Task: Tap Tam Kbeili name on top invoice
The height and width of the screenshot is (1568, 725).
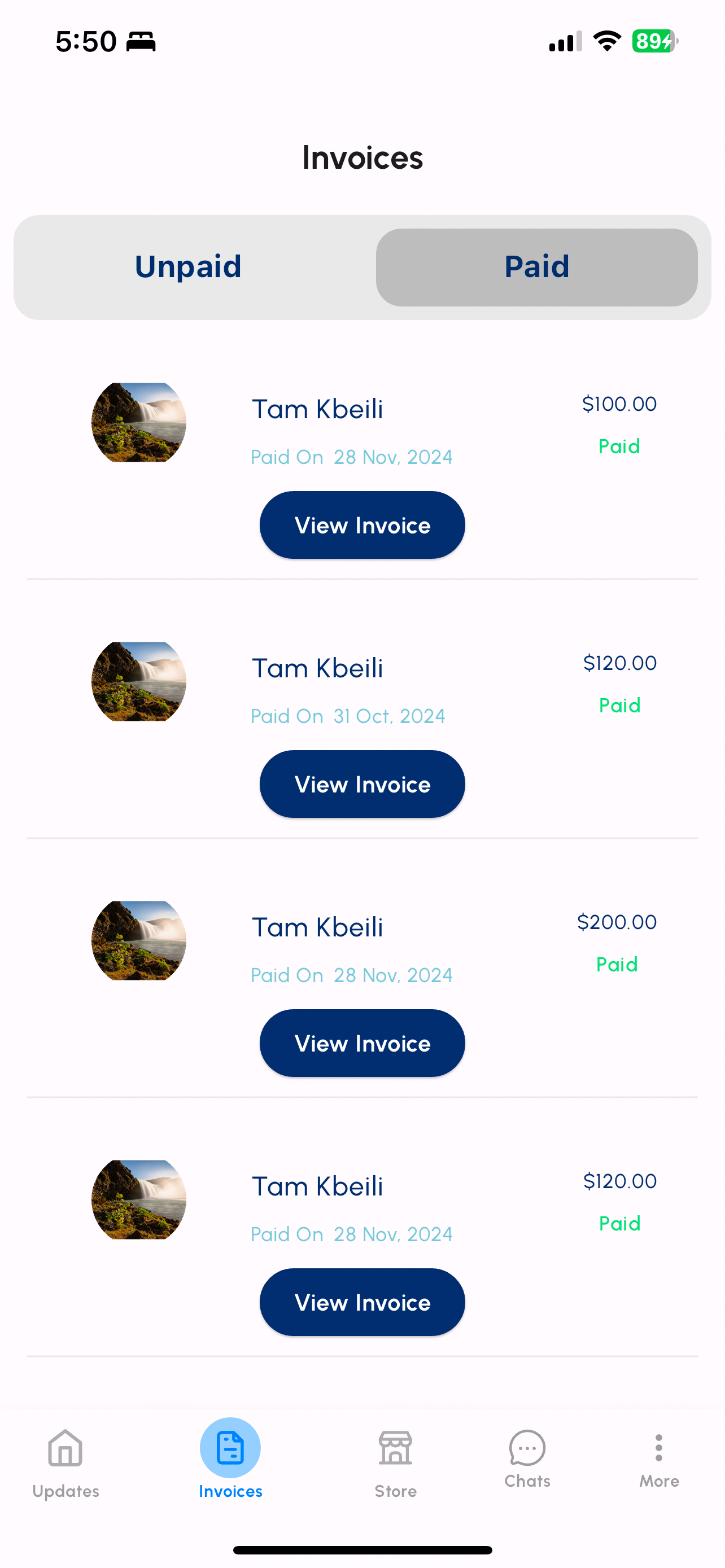Action: tap(317, 409)
